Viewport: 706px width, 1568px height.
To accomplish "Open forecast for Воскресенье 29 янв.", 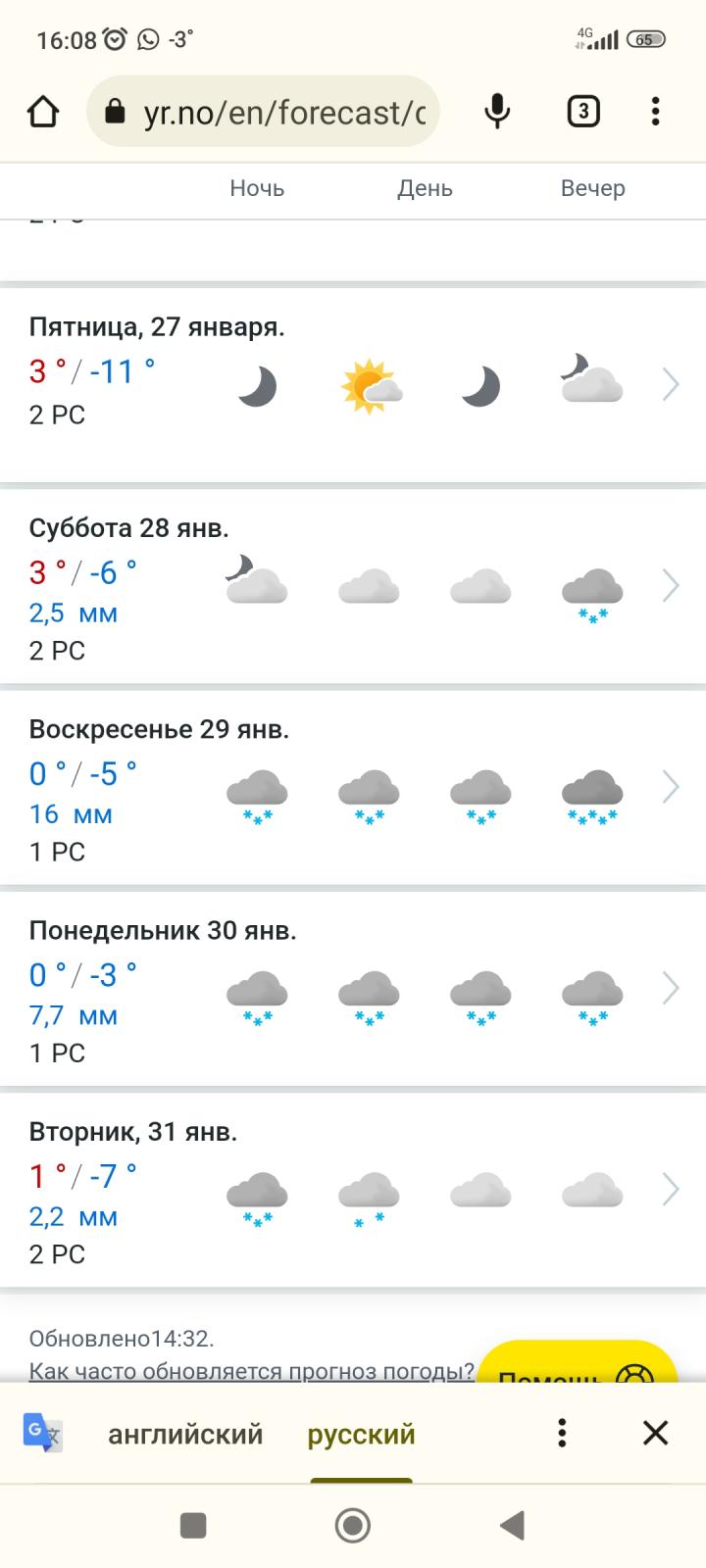I will point(353,789).
